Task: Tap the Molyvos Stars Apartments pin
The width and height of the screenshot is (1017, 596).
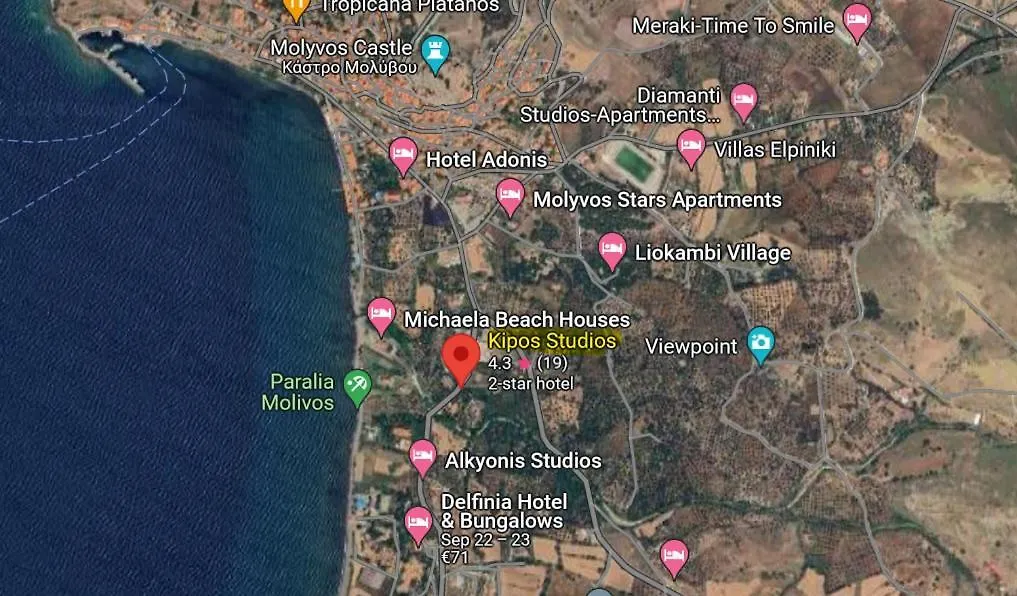Action: pyautogui.click(x=510, y=196)
